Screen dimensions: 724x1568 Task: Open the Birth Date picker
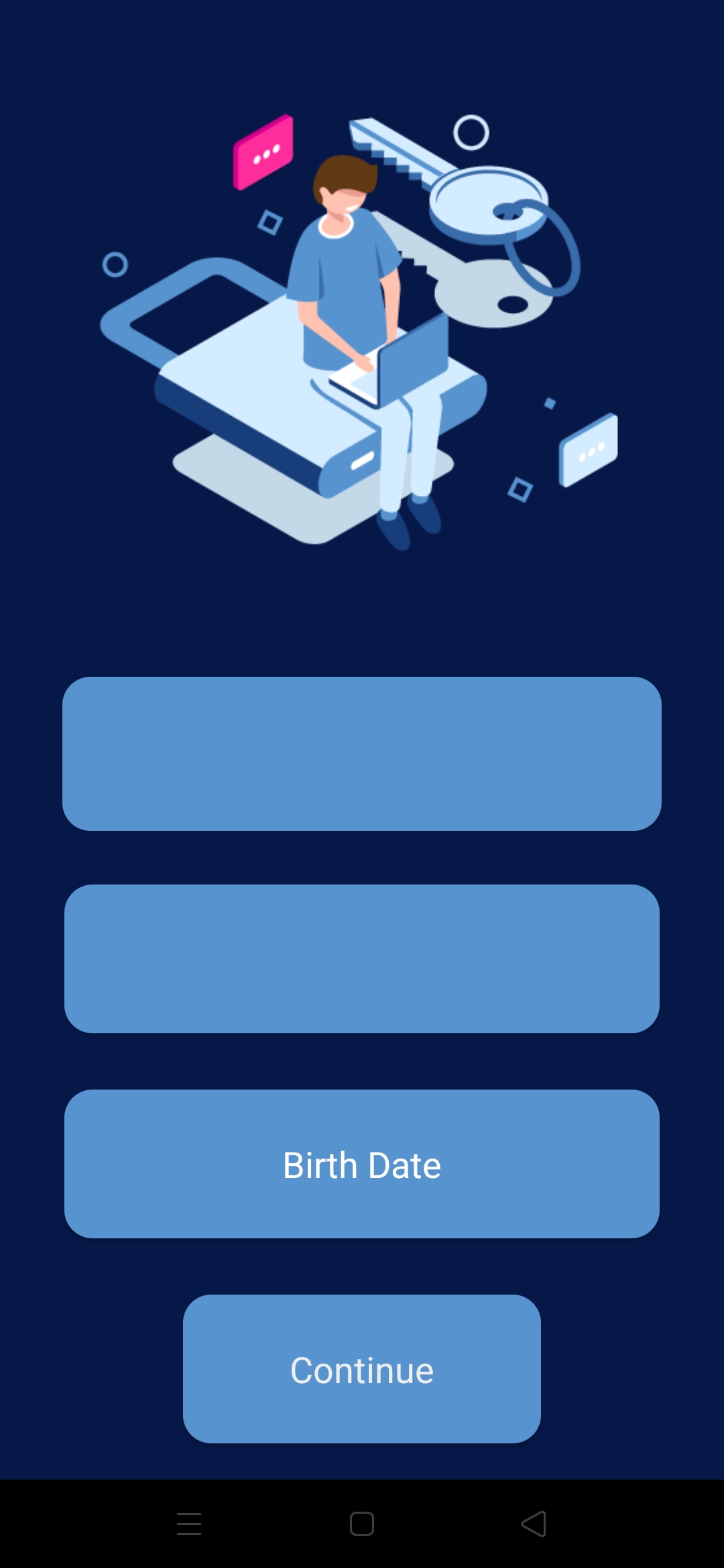click(362, 1164)
